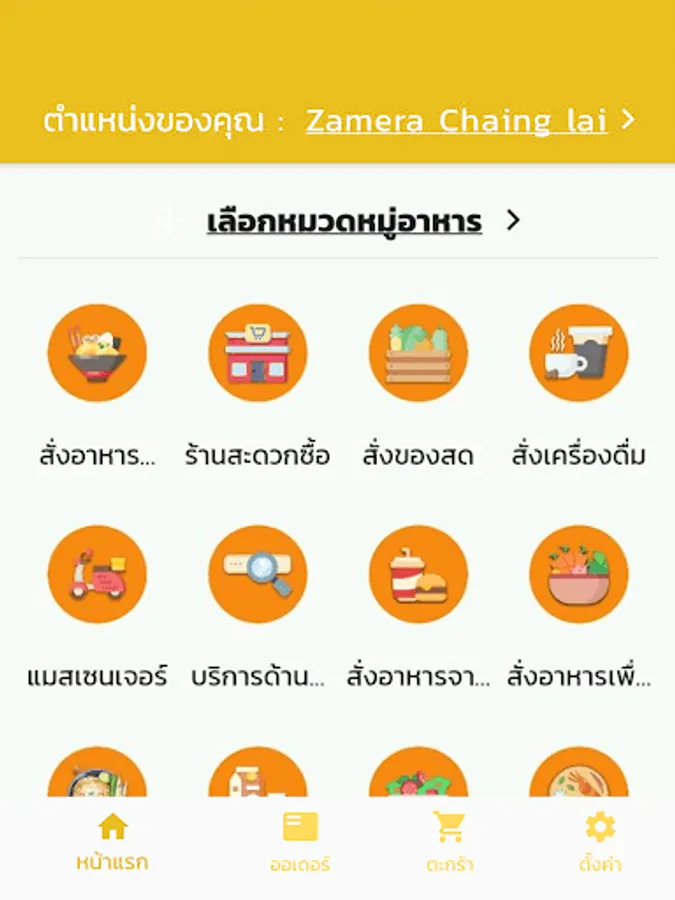The image size is (675, 900).
Task: Choose the สั่งของสด fresh goods category
Action: 418,353
